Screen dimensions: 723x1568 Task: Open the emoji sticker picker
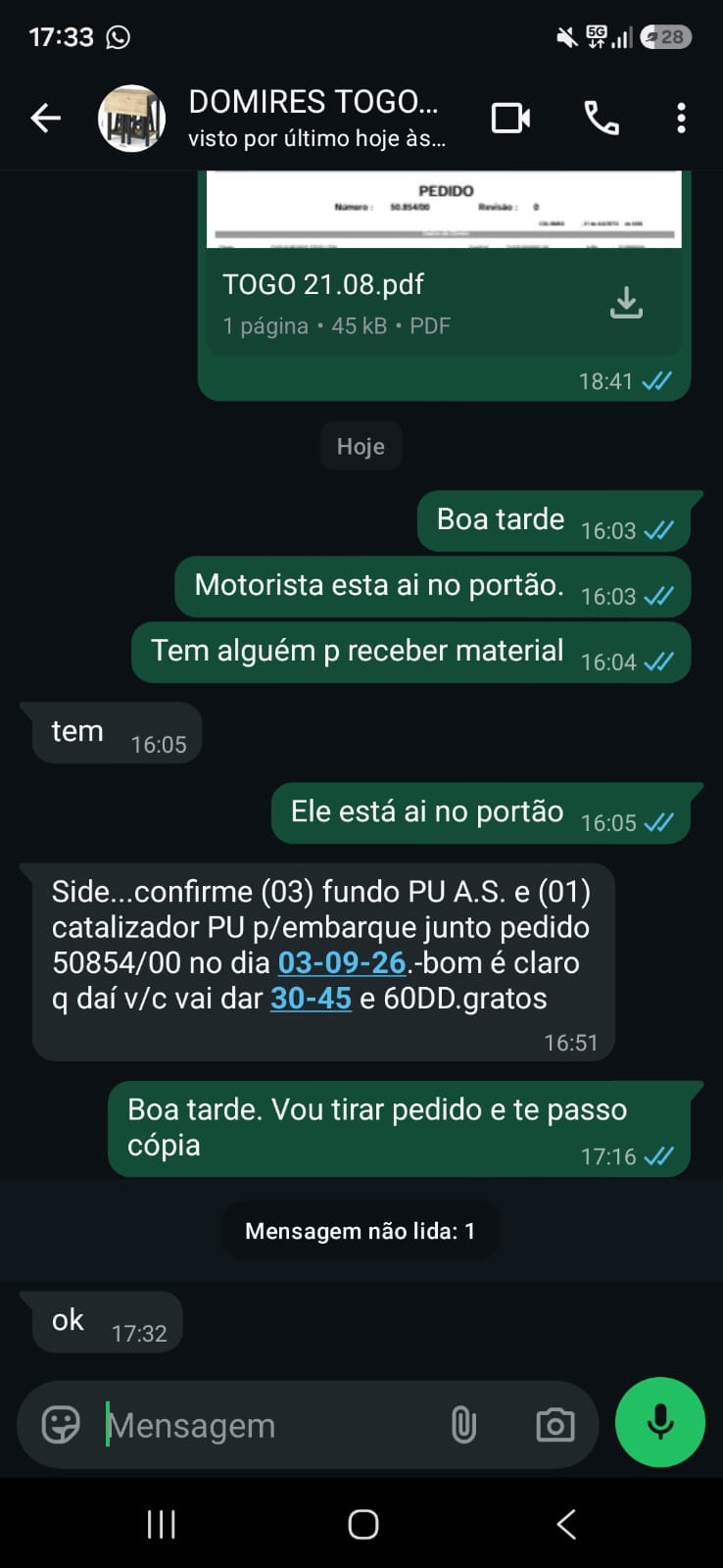click(61, 1425)
